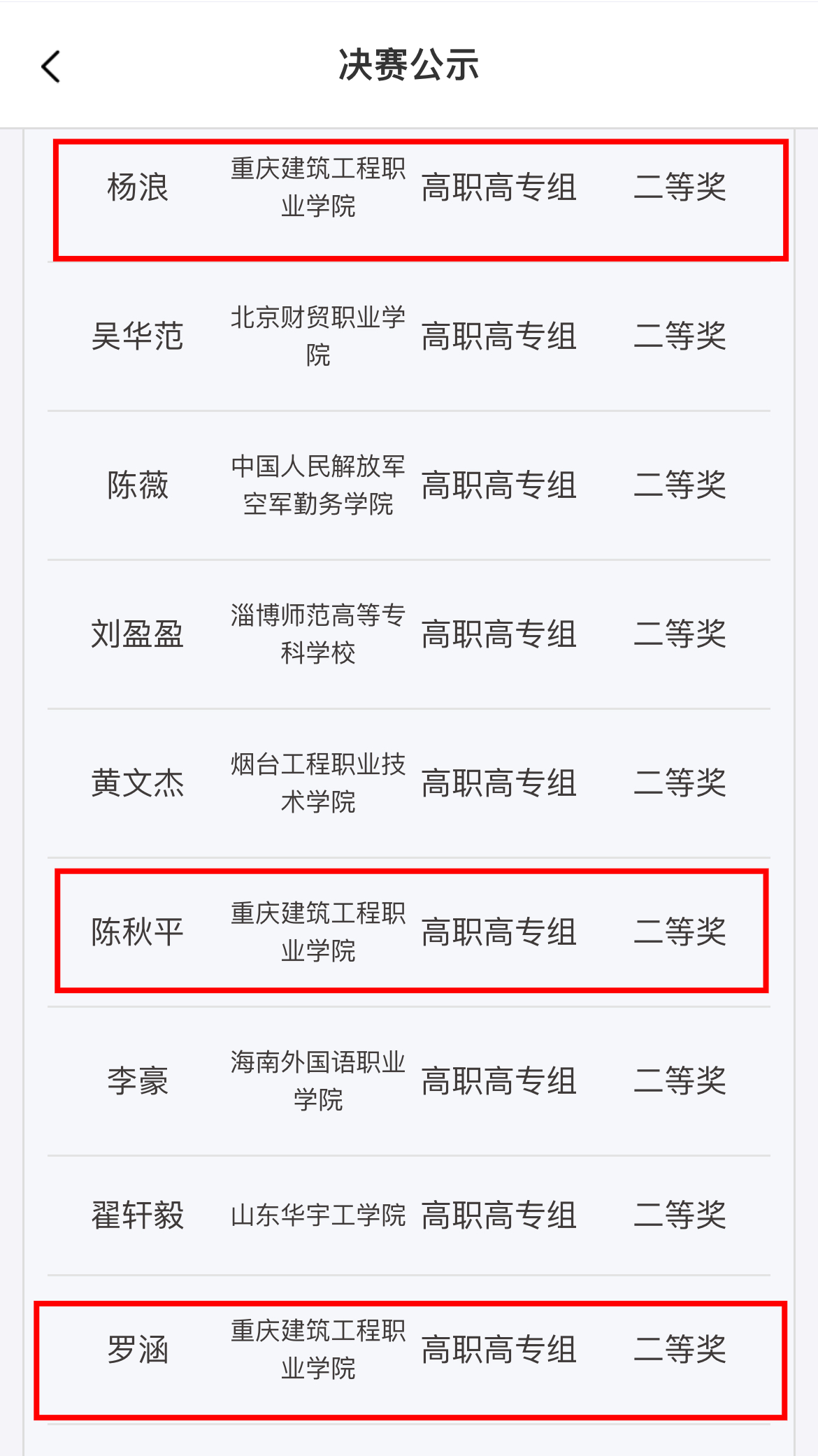The height and width of the screenshot is (1456, 818).
Task: Go back from the 决赛公示 page
Action: point(51,66)
